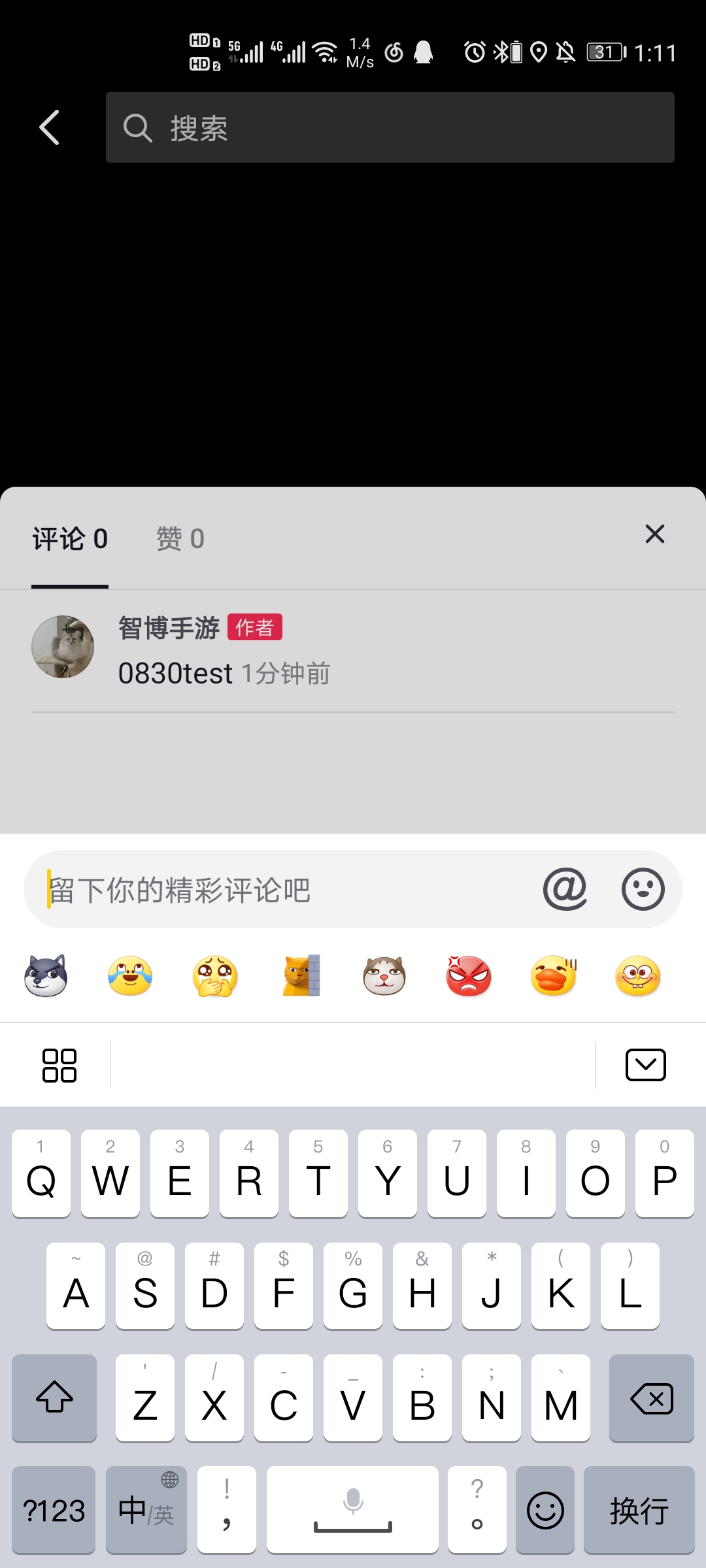
Task: Open the 搜索 search box
Action: tap(390, 127)
